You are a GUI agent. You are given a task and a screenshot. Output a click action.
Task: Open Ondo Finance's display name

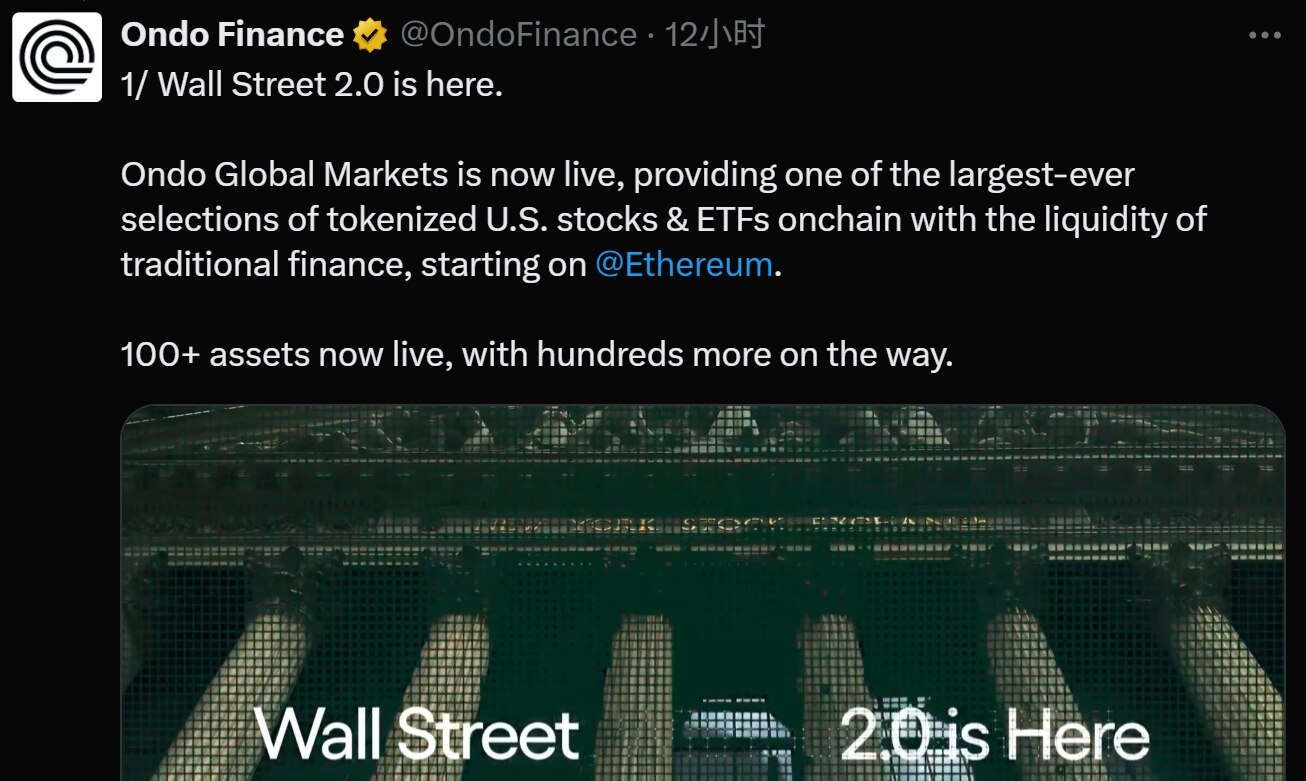coord(232,35)
